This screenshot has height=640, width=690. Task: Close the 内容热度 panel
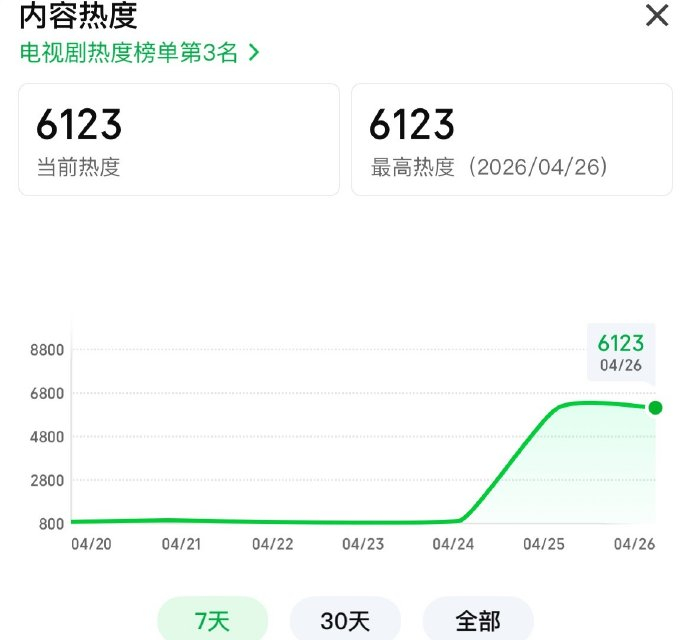pyautogui.click(x=657, y=16)
